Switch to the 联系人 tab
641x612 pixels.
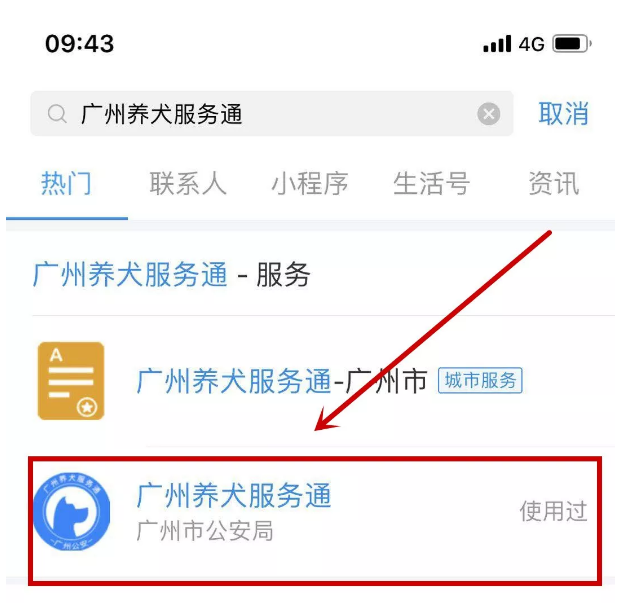pos(188,184)
